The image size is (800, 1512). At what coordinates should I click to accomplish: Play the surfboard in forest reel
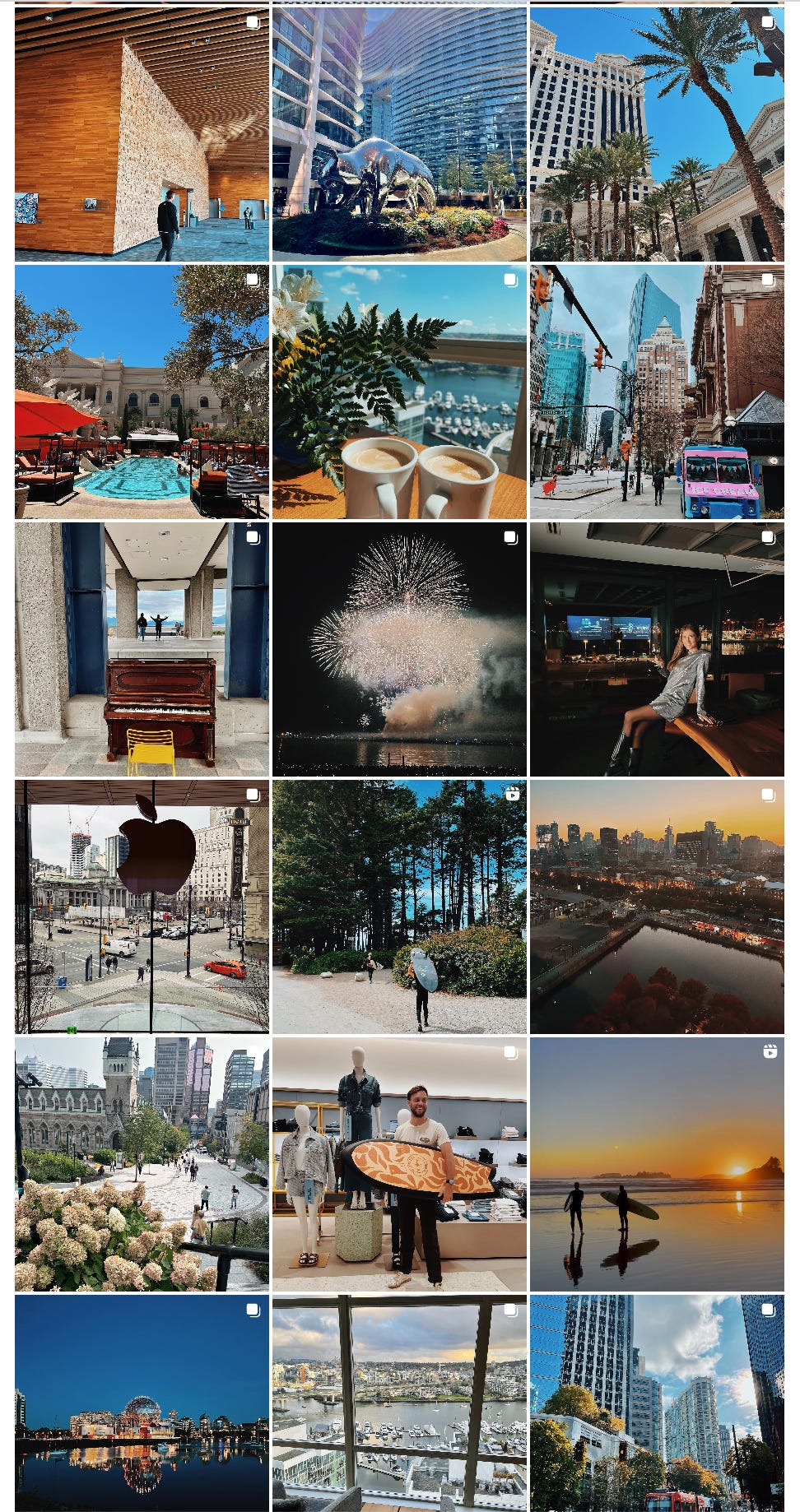(399, 907)
